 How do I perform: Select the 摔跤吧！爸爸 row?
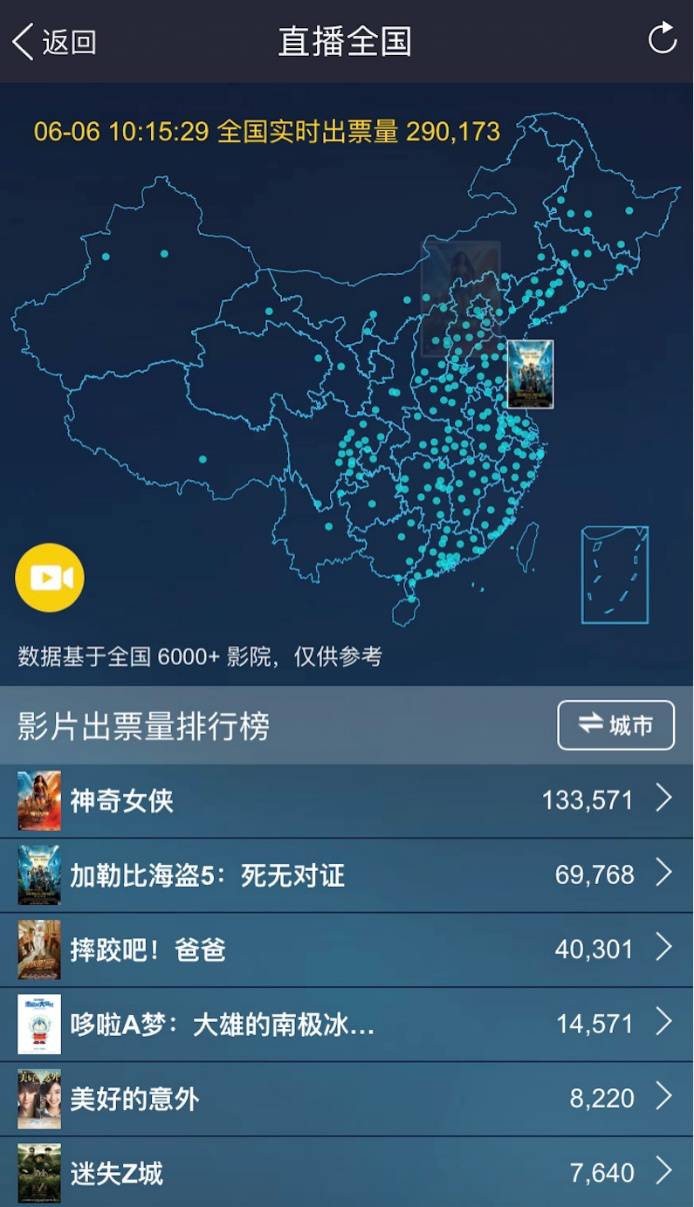point(346,949)
